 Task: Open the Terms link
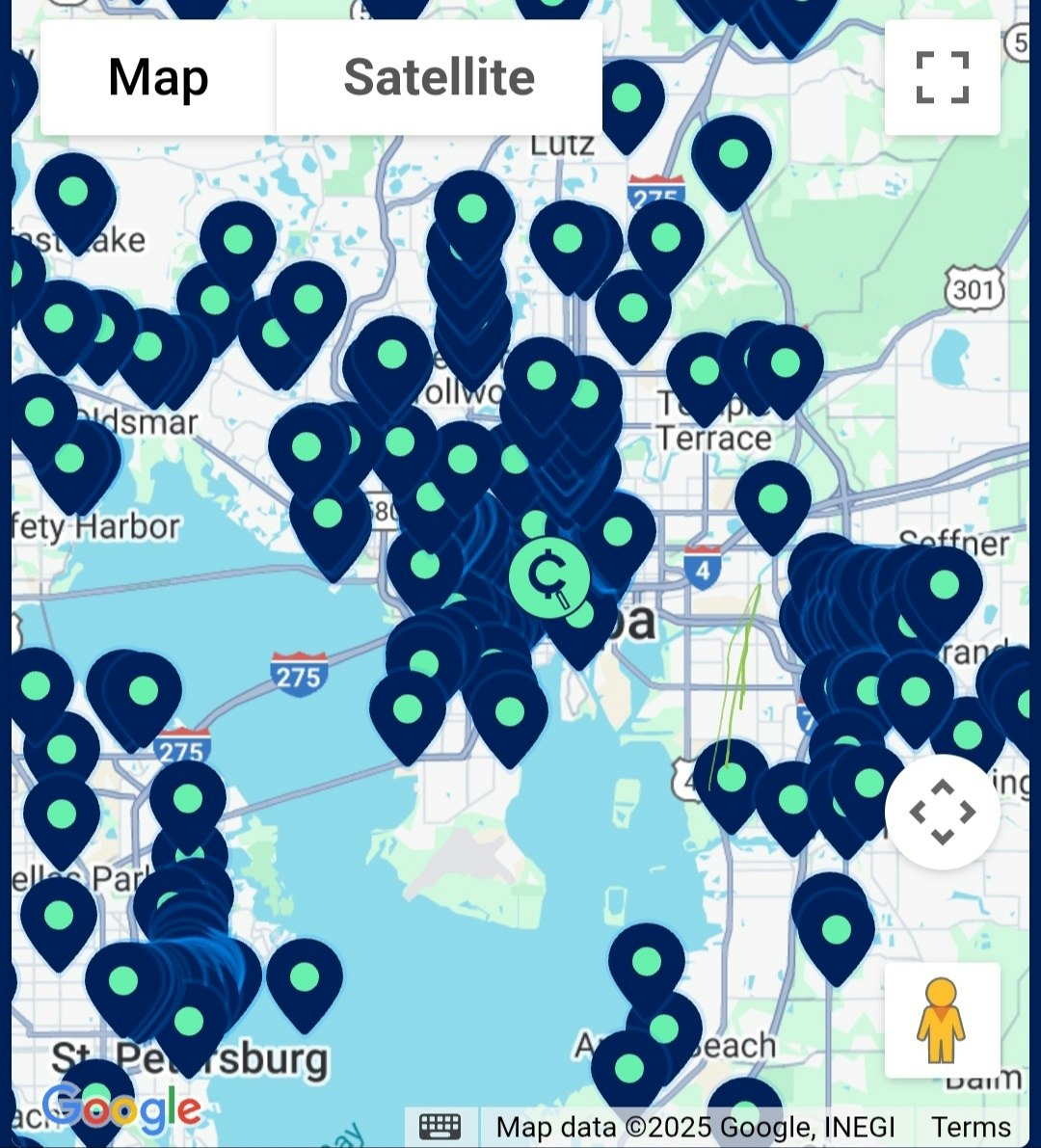tap(971, 1126)
